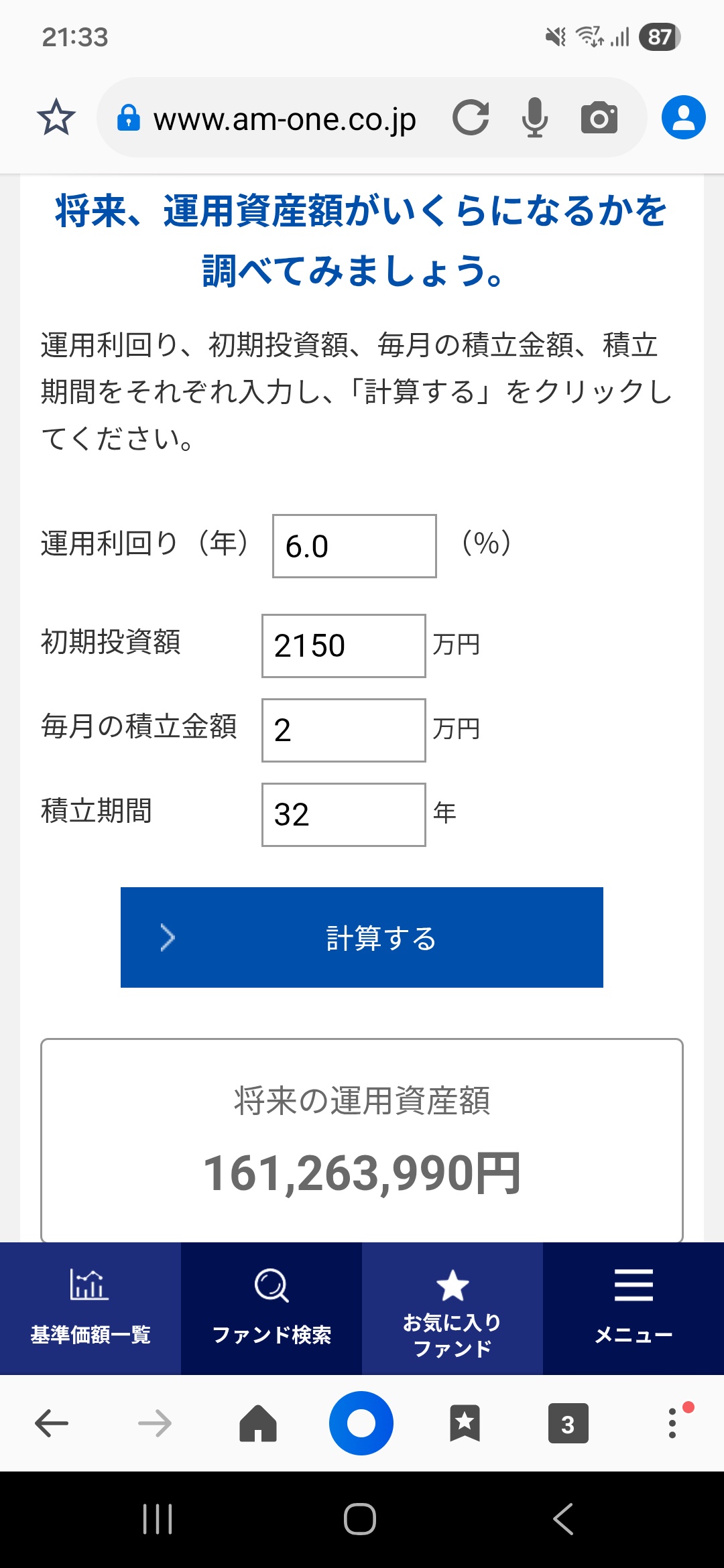Image resolution: width=724 pixels, height=1568 pixels.
Task: Reload the current page
Action: coord(471,118)
